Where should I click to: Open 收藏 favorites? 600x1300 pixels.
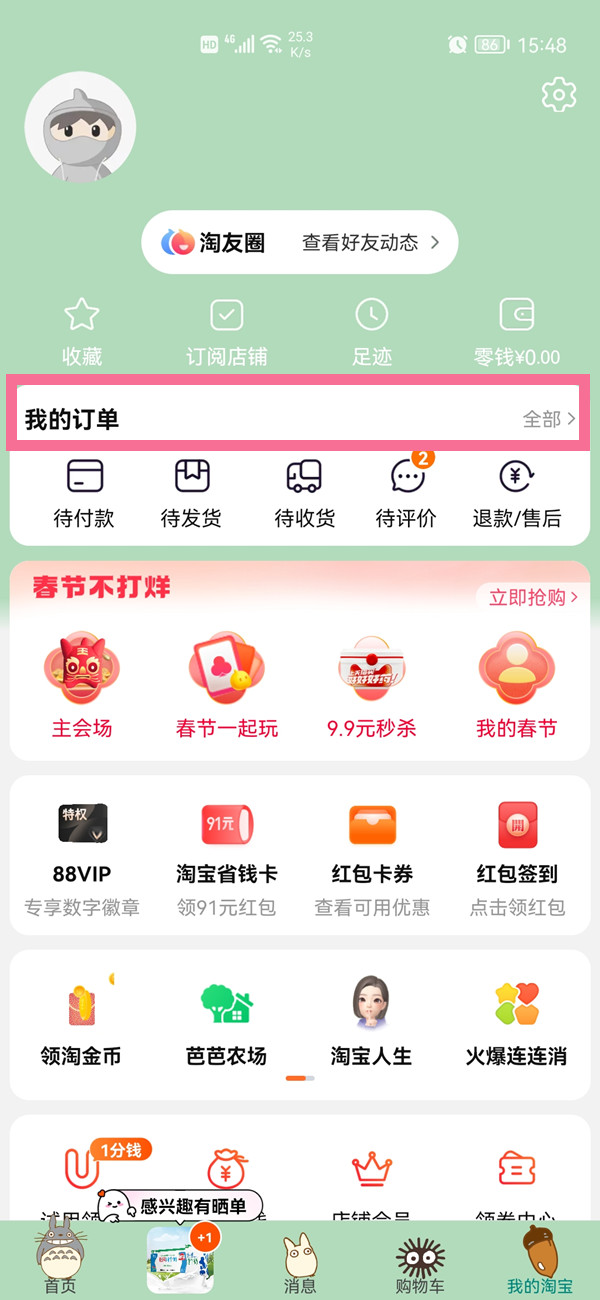(82, 332)
